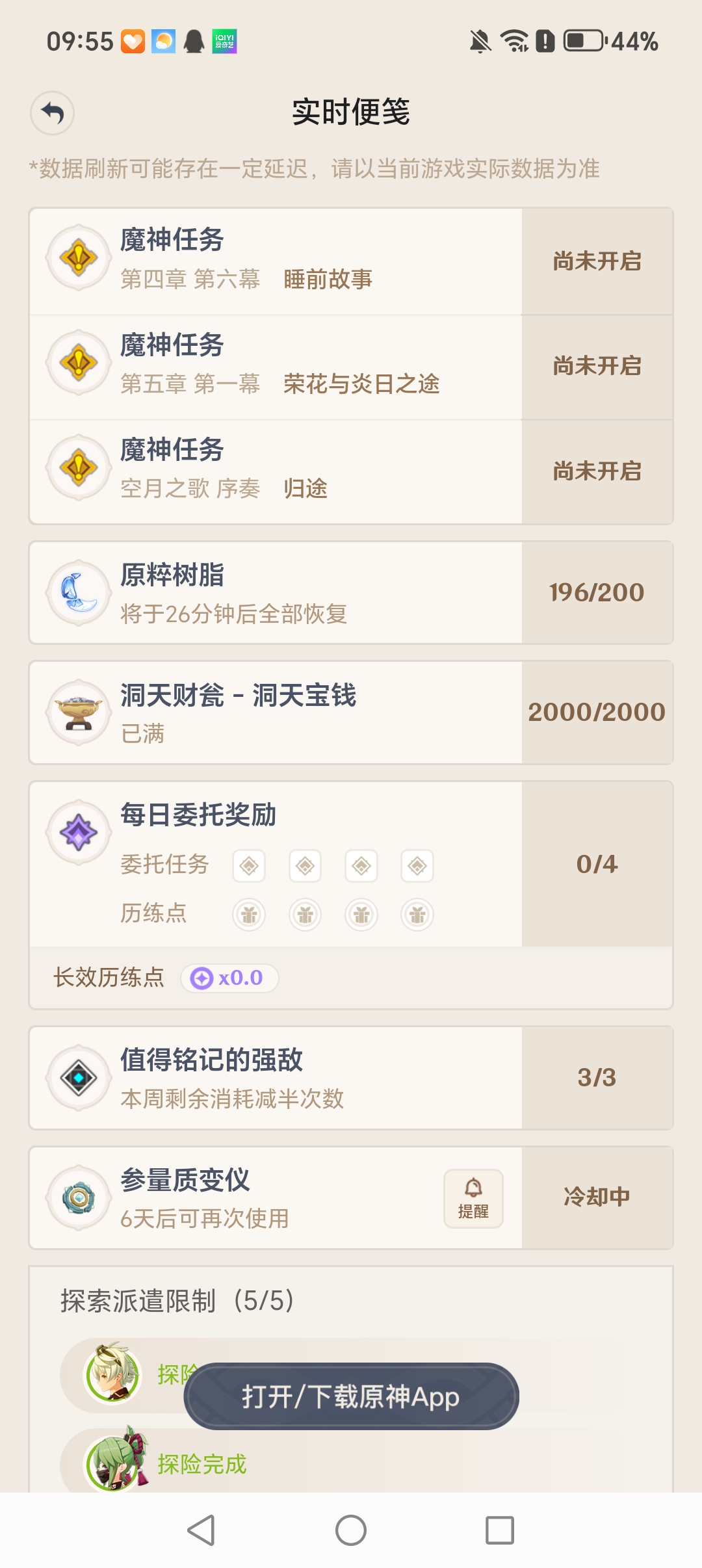Click the last 历练点 gift icon
The height and width of the screenshot is (1568, 702).
click(x=417, y=914)
